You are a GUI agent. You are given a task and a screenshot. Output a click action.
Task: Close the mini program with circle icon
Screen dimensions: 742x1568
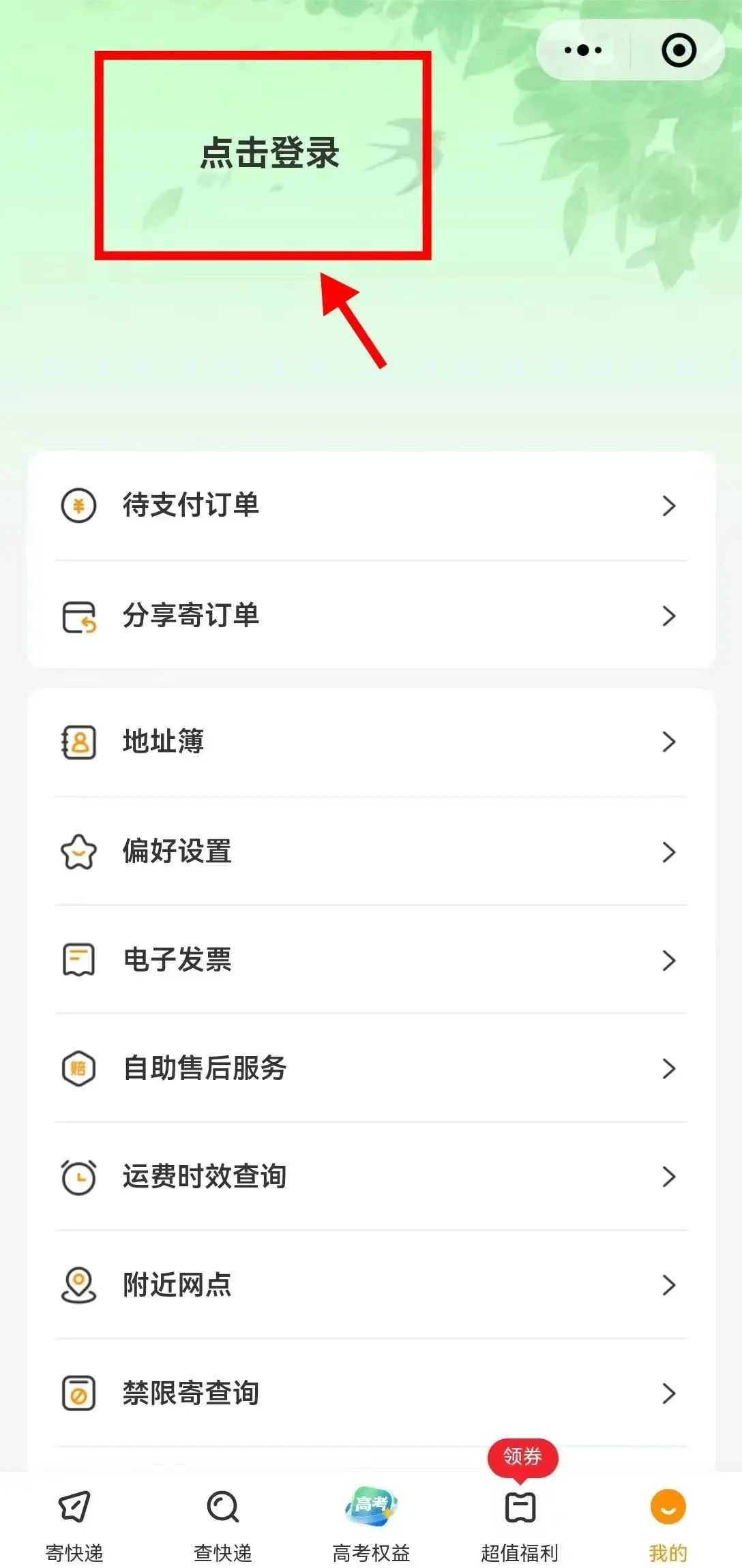click(679, 50)
